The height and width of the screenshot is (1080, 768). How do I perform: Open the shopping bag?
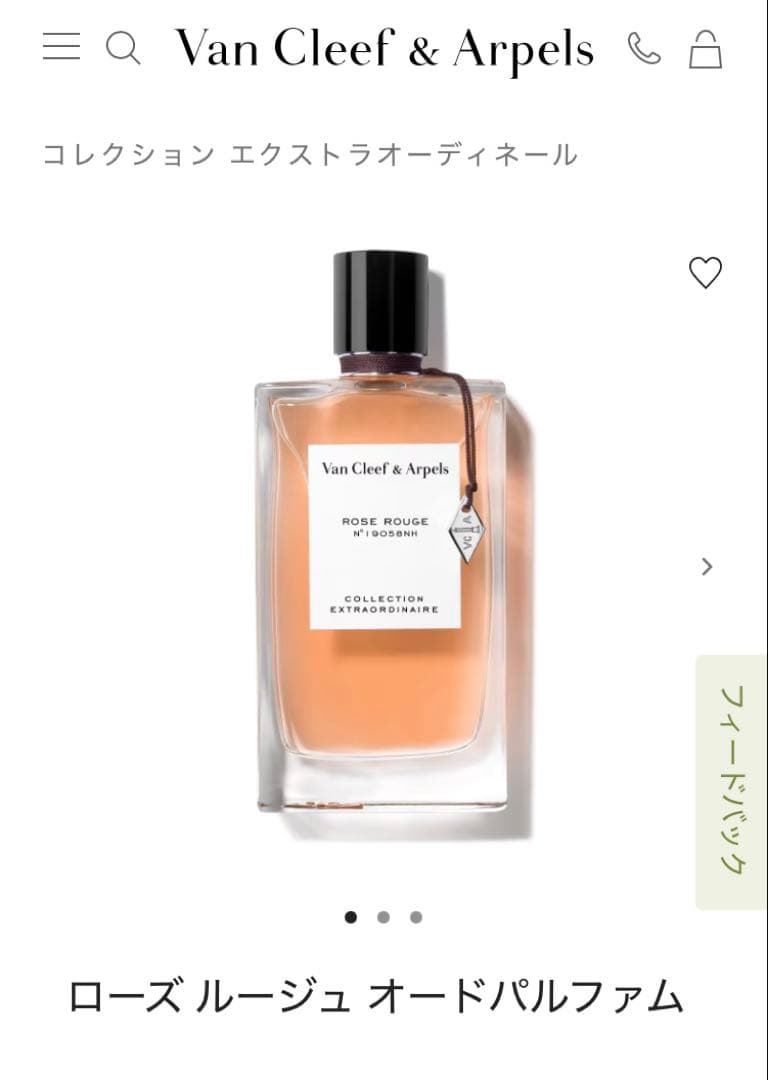pyautogui.click(x=705, y=48)
